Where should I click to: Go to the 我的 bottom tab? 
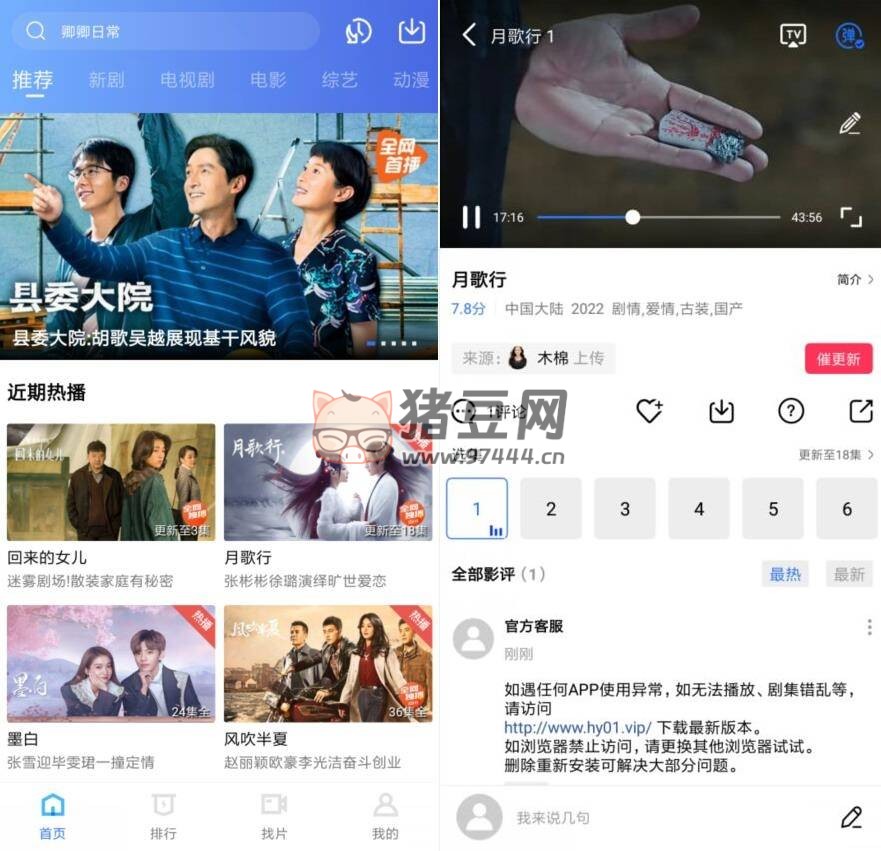385,815
